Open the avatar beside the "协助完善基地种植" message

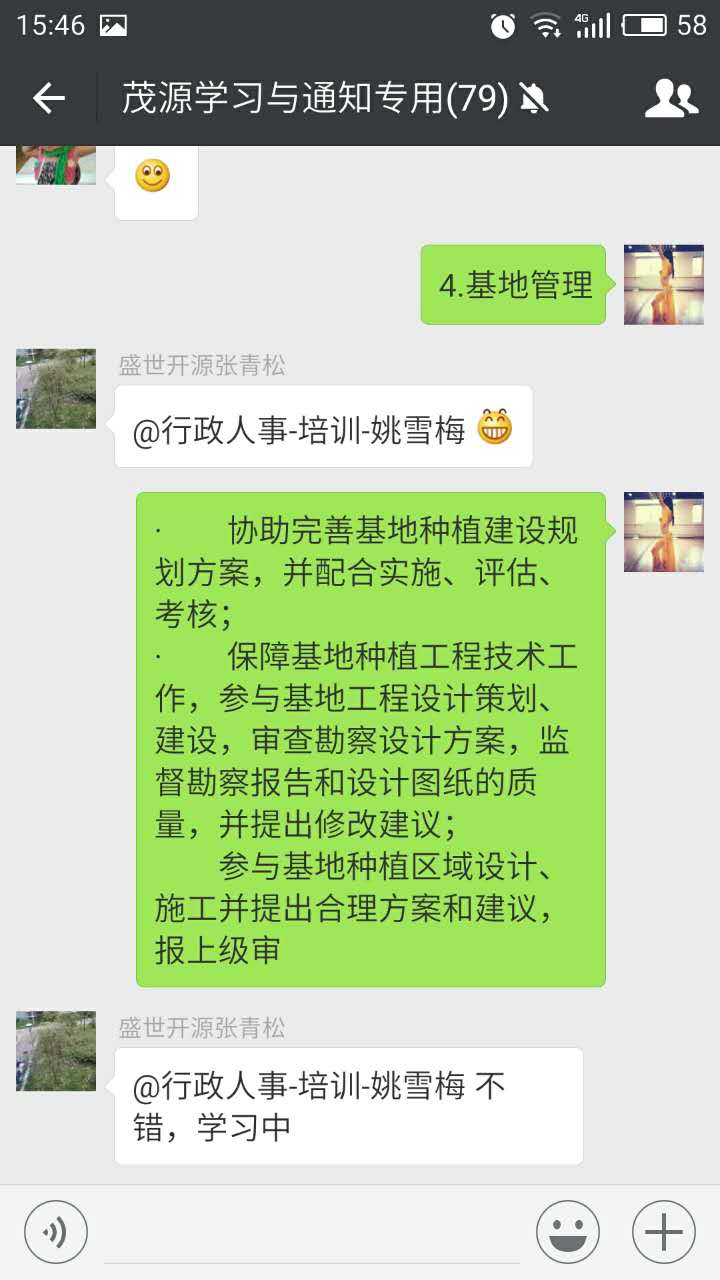pyautogui.click(x=664, y=532)
